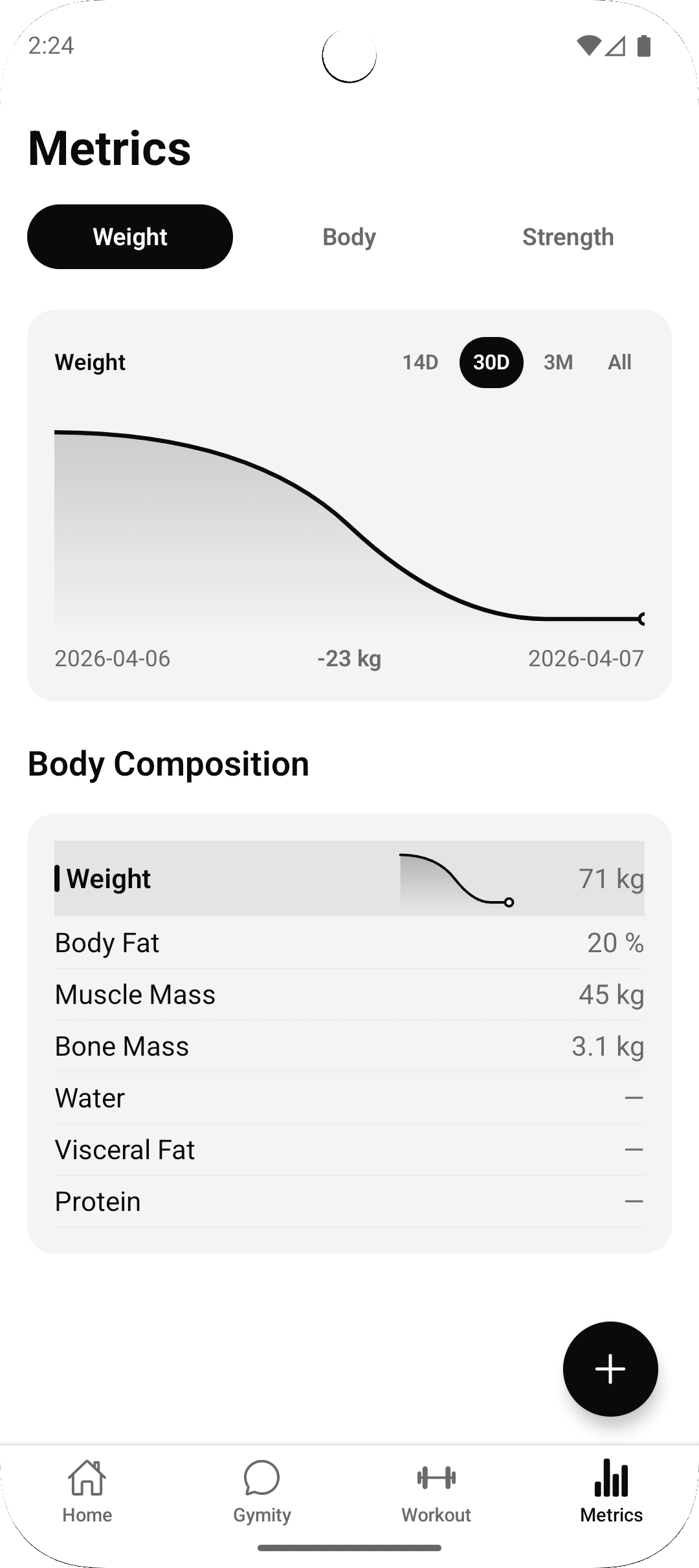Select the Gymity chat icon
699x1568 pixels.
coord(261,1481)
